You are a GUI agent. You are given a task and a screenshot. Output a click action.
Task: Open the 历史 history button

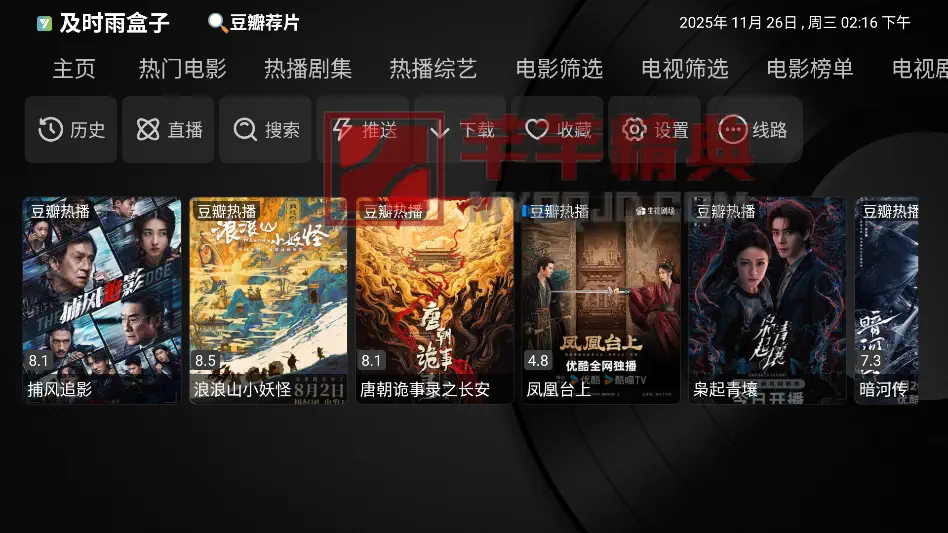(71, 130)
